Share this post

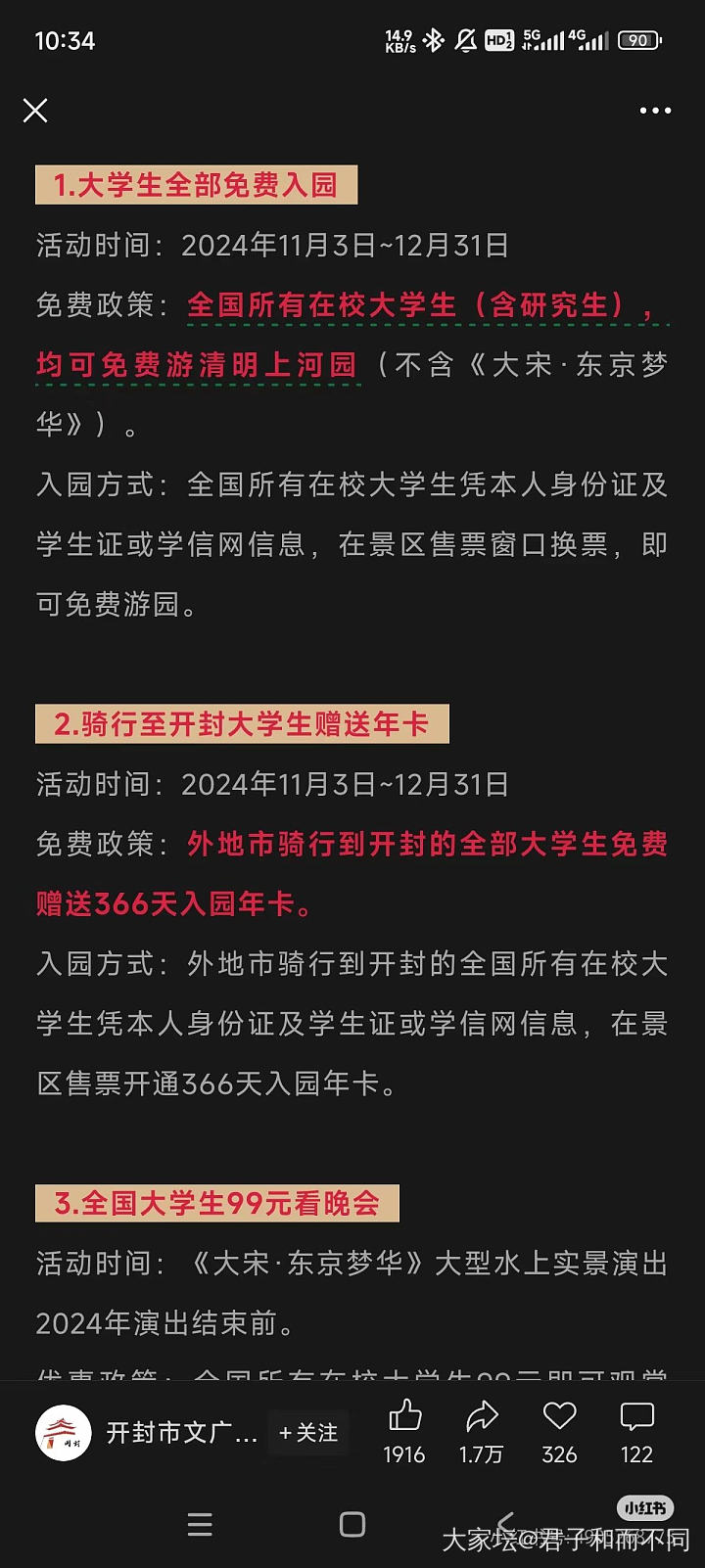pyautogui.click(x=482, y=1418)
